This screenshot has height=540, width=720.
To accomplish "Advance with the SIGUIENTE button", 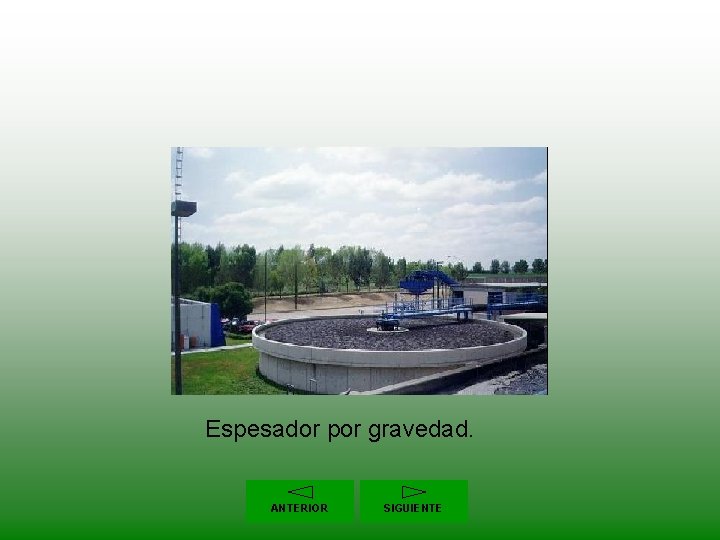I will coord(413,500).
